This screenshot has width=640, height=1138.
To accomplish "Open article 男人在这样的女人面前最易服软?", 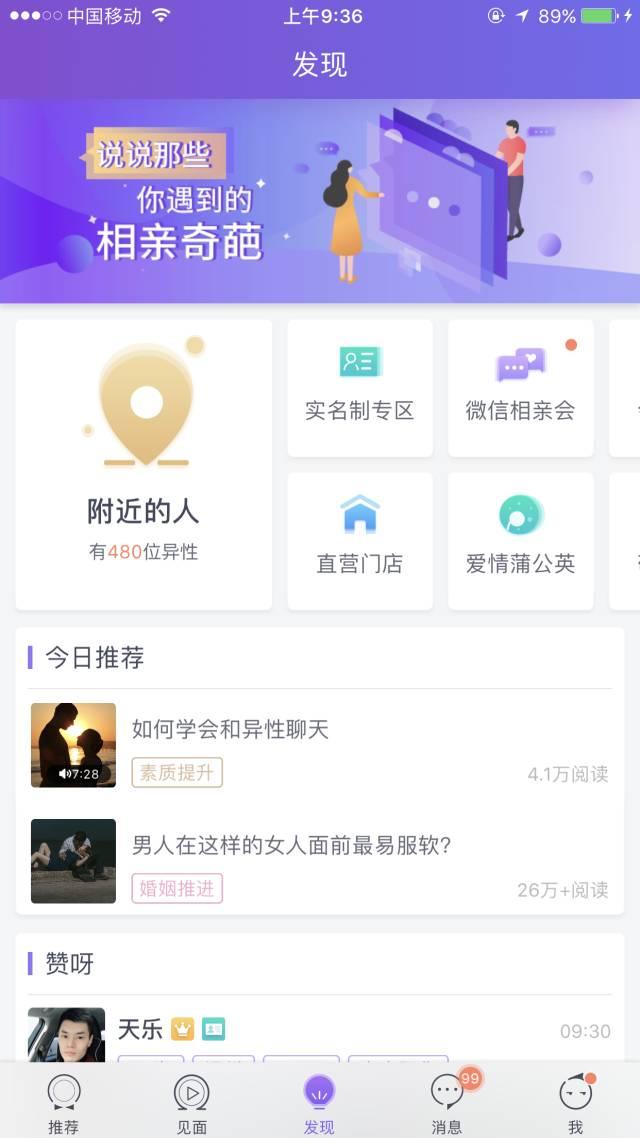I will pyautogui.click(x=320, y=861).
